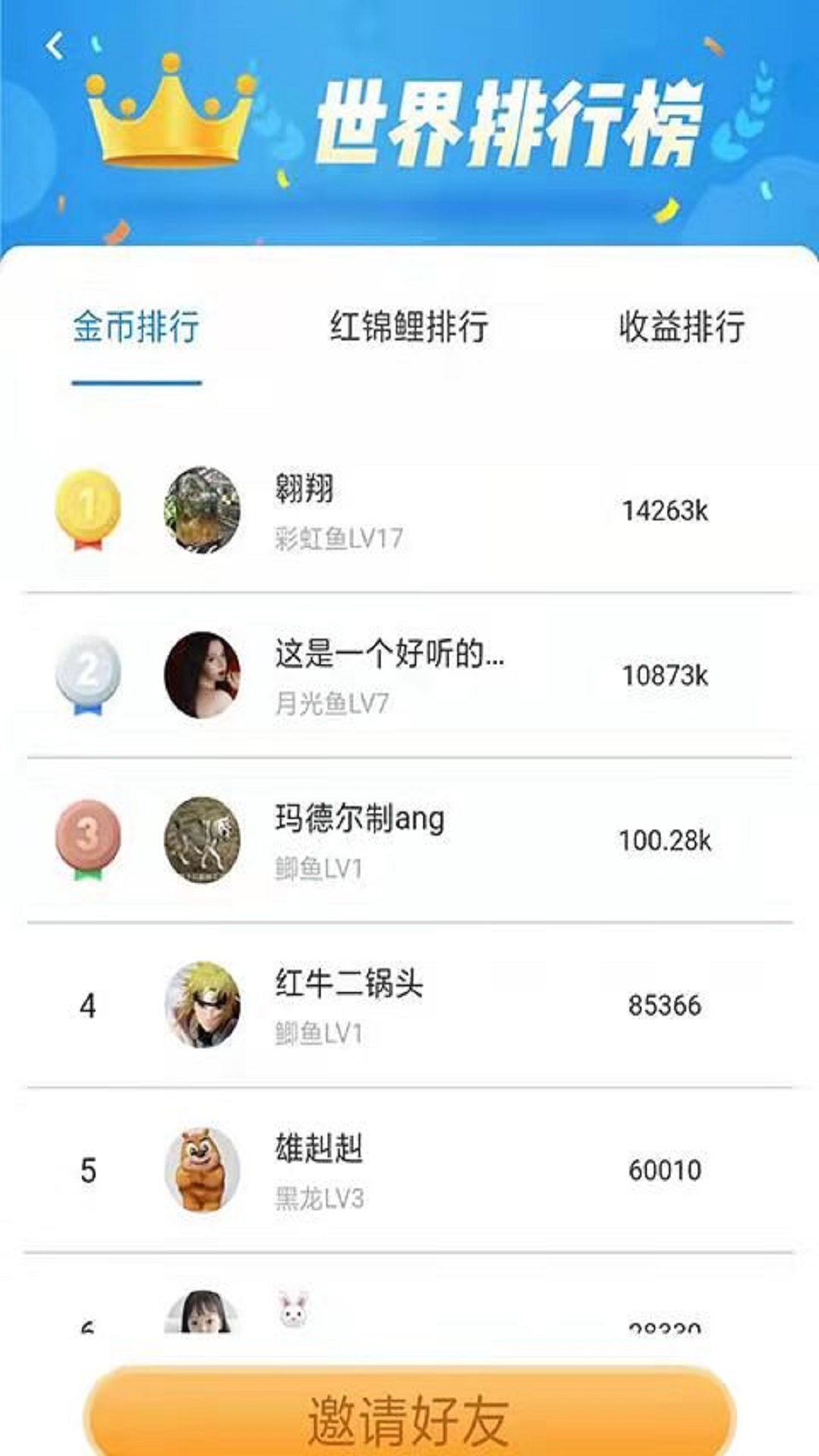Open 翱翔's ranking entry

(409, 510)
